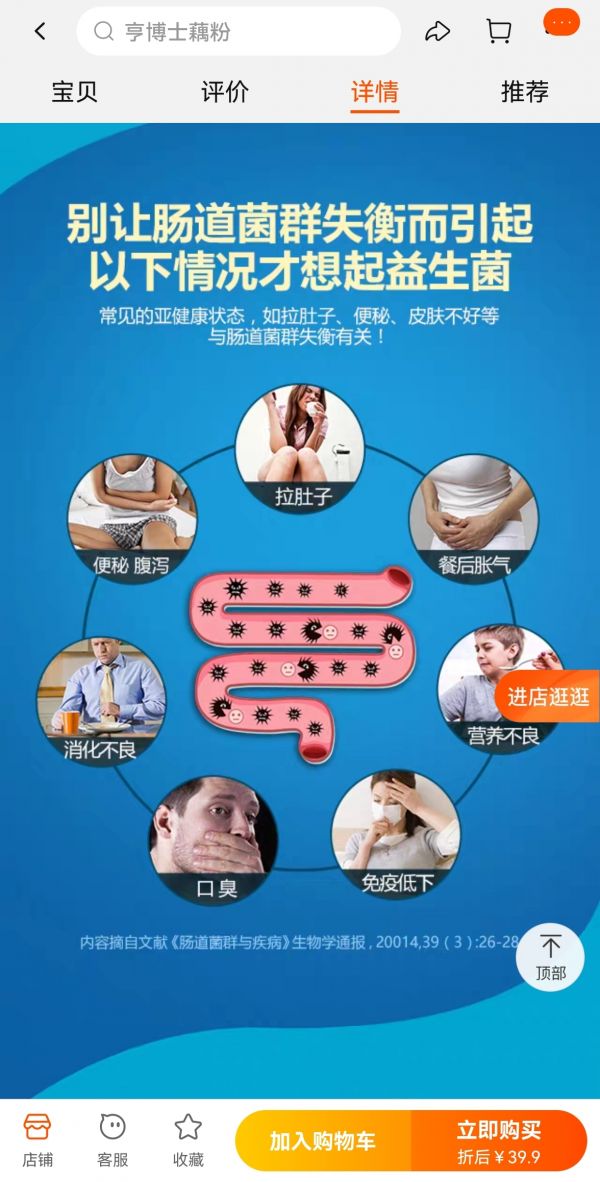Select the 详情 tab

pyautogui.click(x=375, y=93)
